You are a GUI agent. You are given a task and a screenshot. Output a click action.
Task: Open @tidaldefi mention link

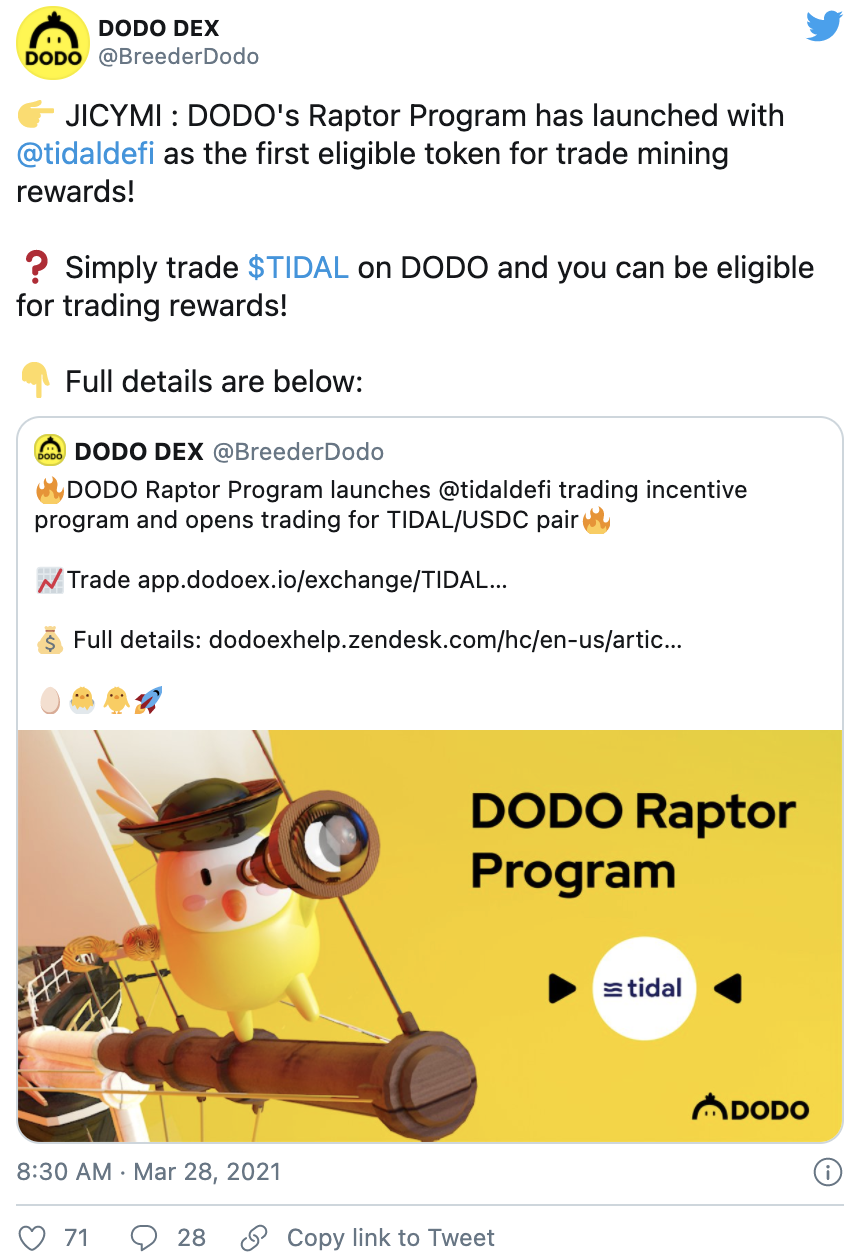pyautogui.click(x=85, y=155)
